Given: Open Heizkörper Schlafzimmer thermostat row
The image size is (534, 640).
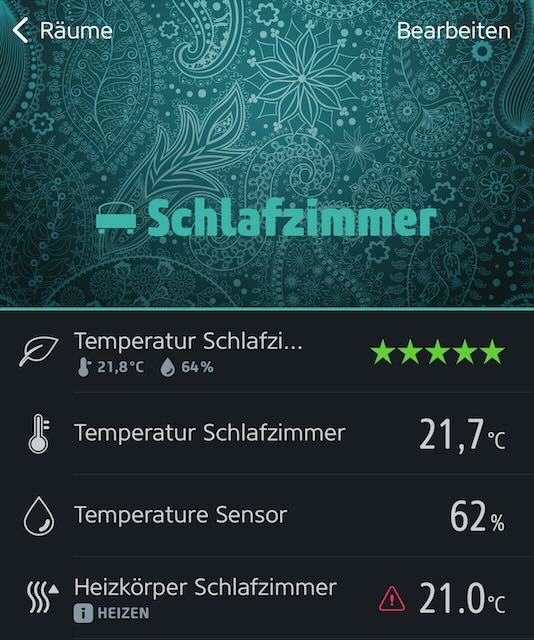Looking at the screenshot, I should point(267,598).
